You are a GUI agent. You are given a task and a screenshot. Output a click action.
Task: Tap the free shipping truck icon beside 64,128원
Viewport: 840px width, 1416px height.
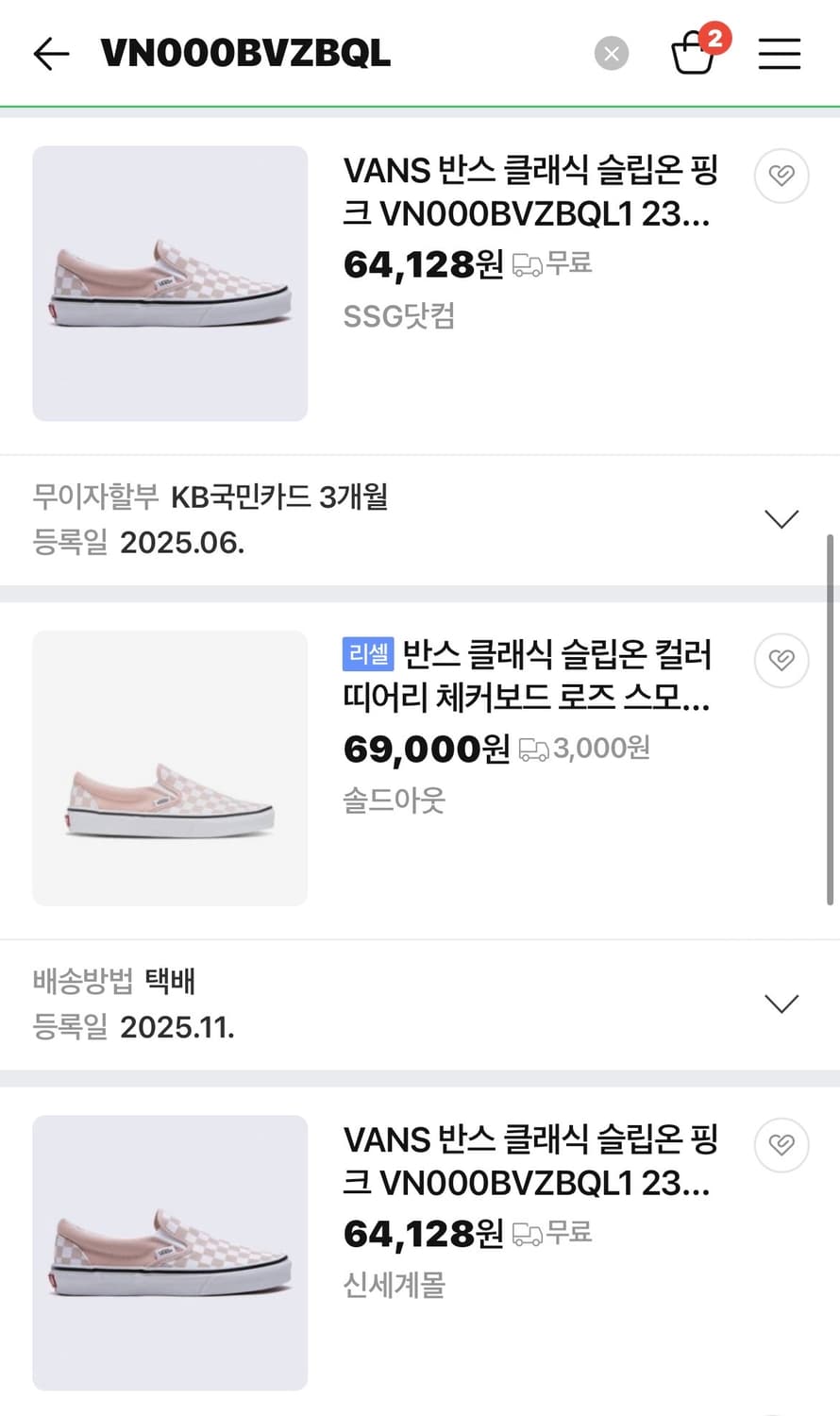click(x=527, y=263)
